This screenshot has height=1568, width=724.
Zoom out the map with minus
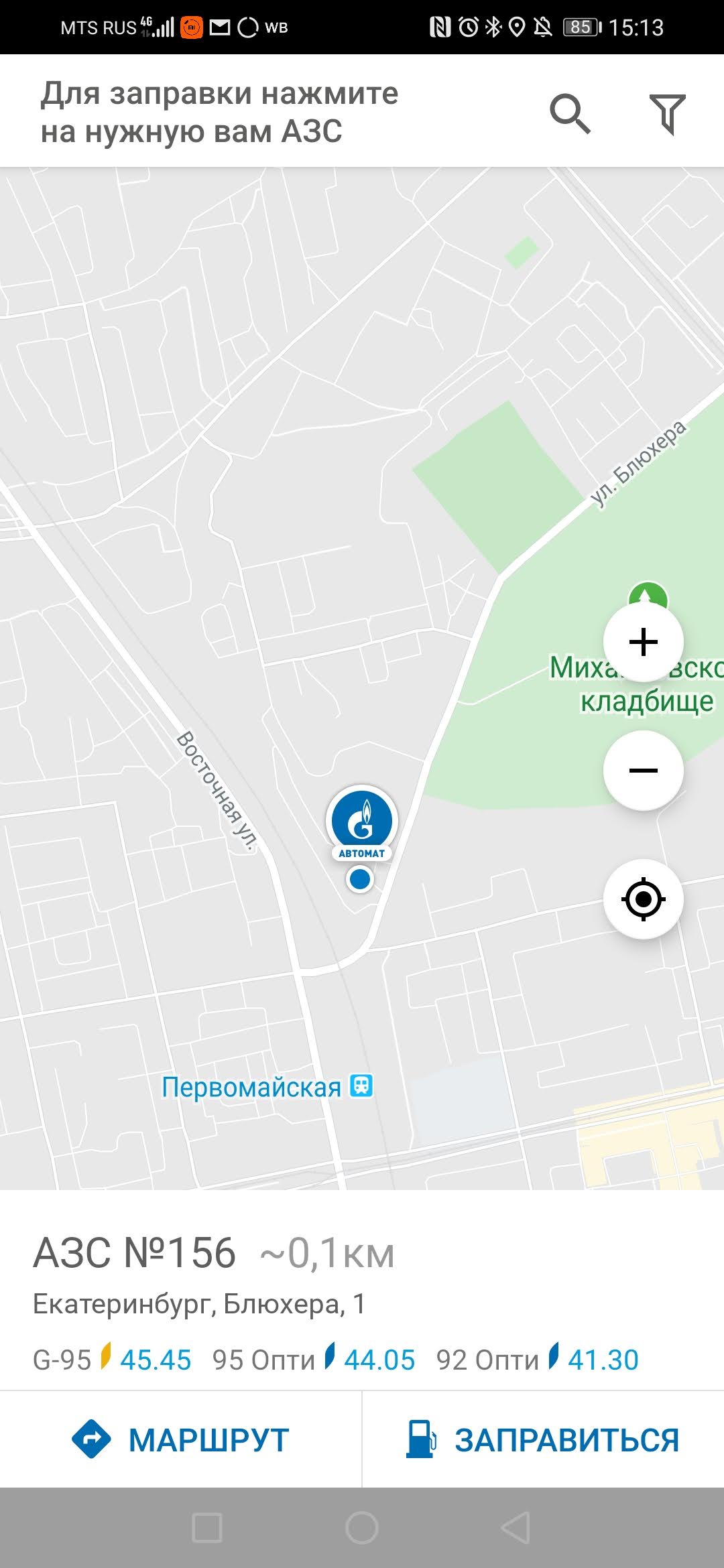[x=644, y=771]
